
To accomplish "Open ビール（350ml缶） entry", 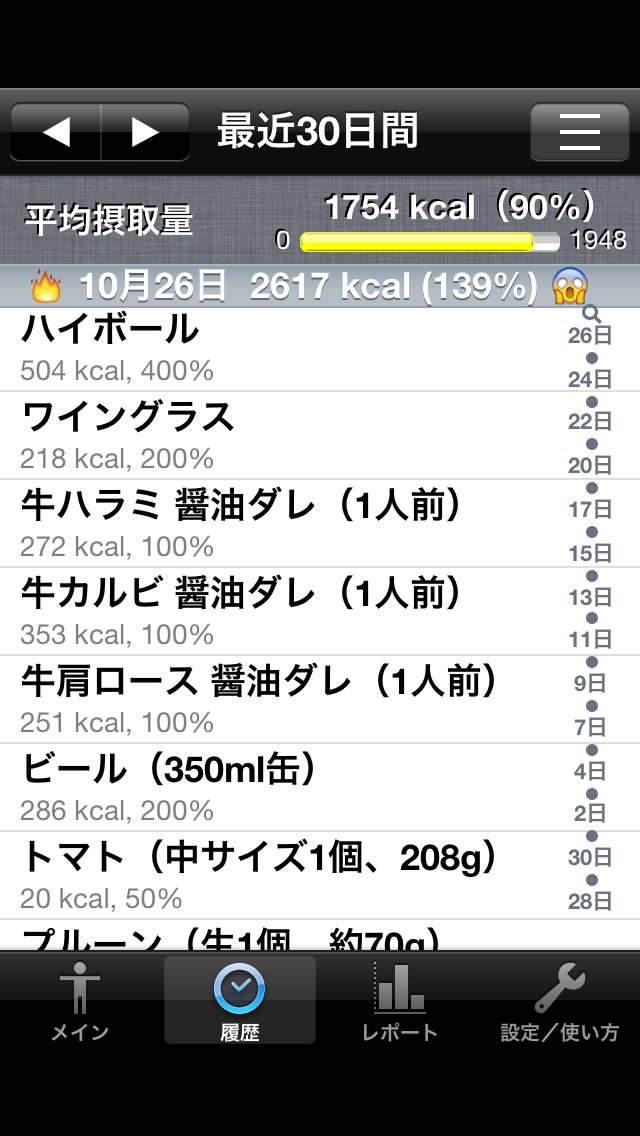I will point(280,787).
